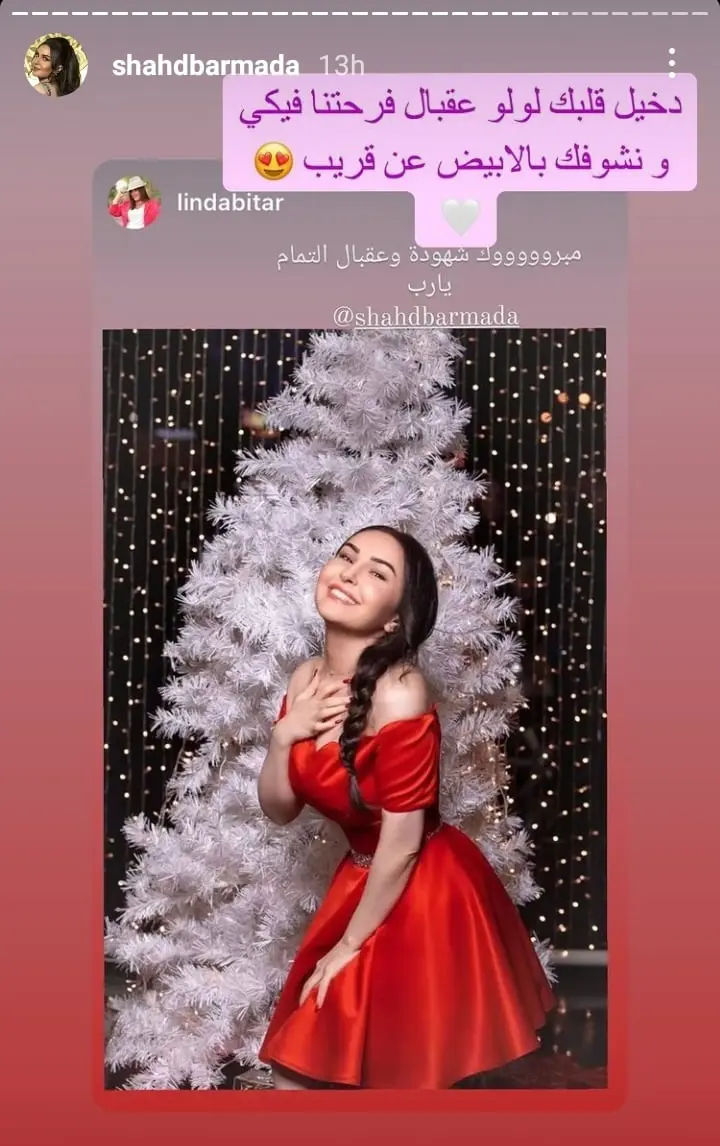Tap the shahdbarmada username
The height and width of the screenshot is (1146, 720).
(x=205, y=66)
